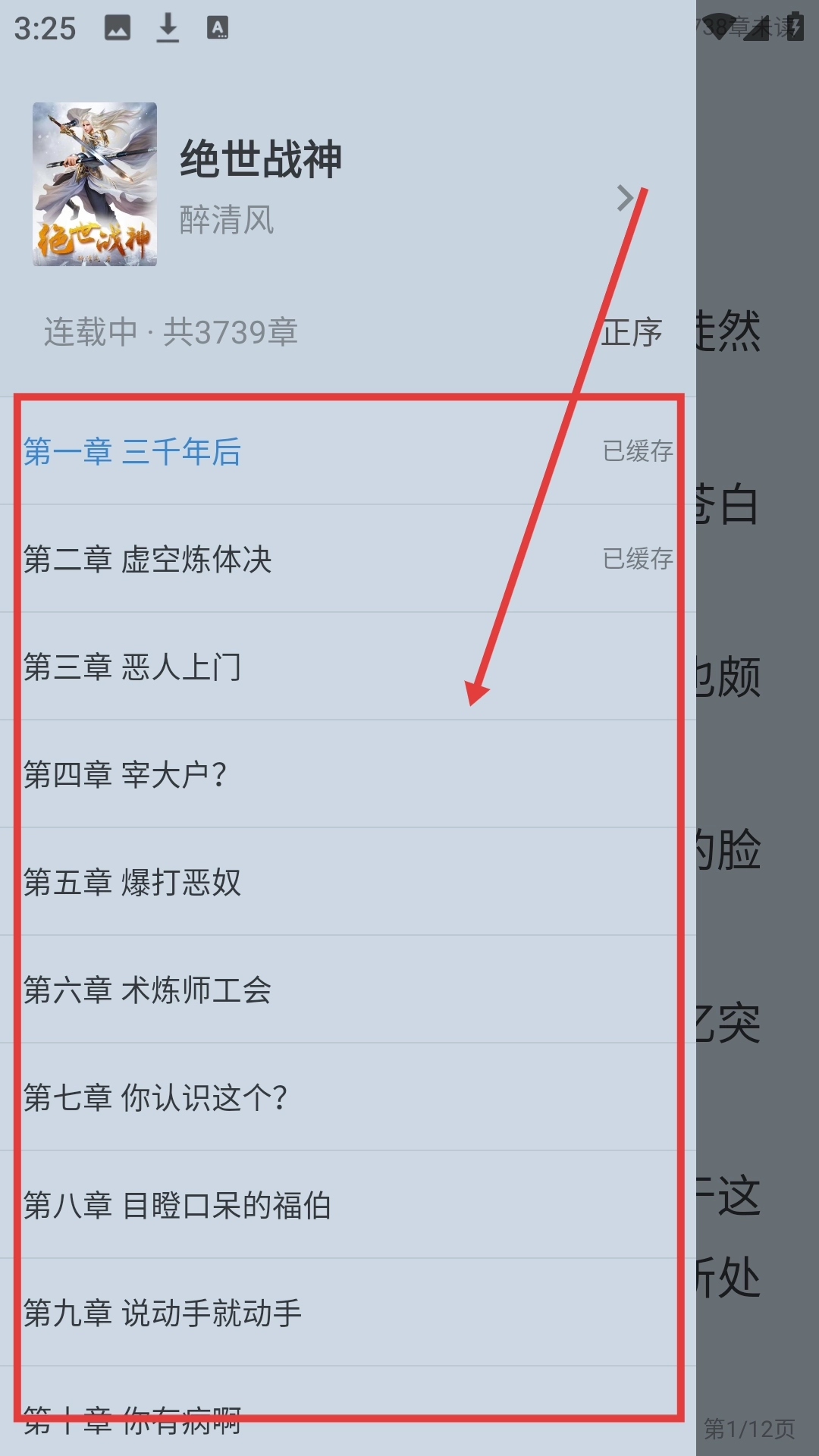This screenshot has width=819, height=1456.
Task: Open chapter 第一章 三千年后
Action: click(x=133, y=452)
